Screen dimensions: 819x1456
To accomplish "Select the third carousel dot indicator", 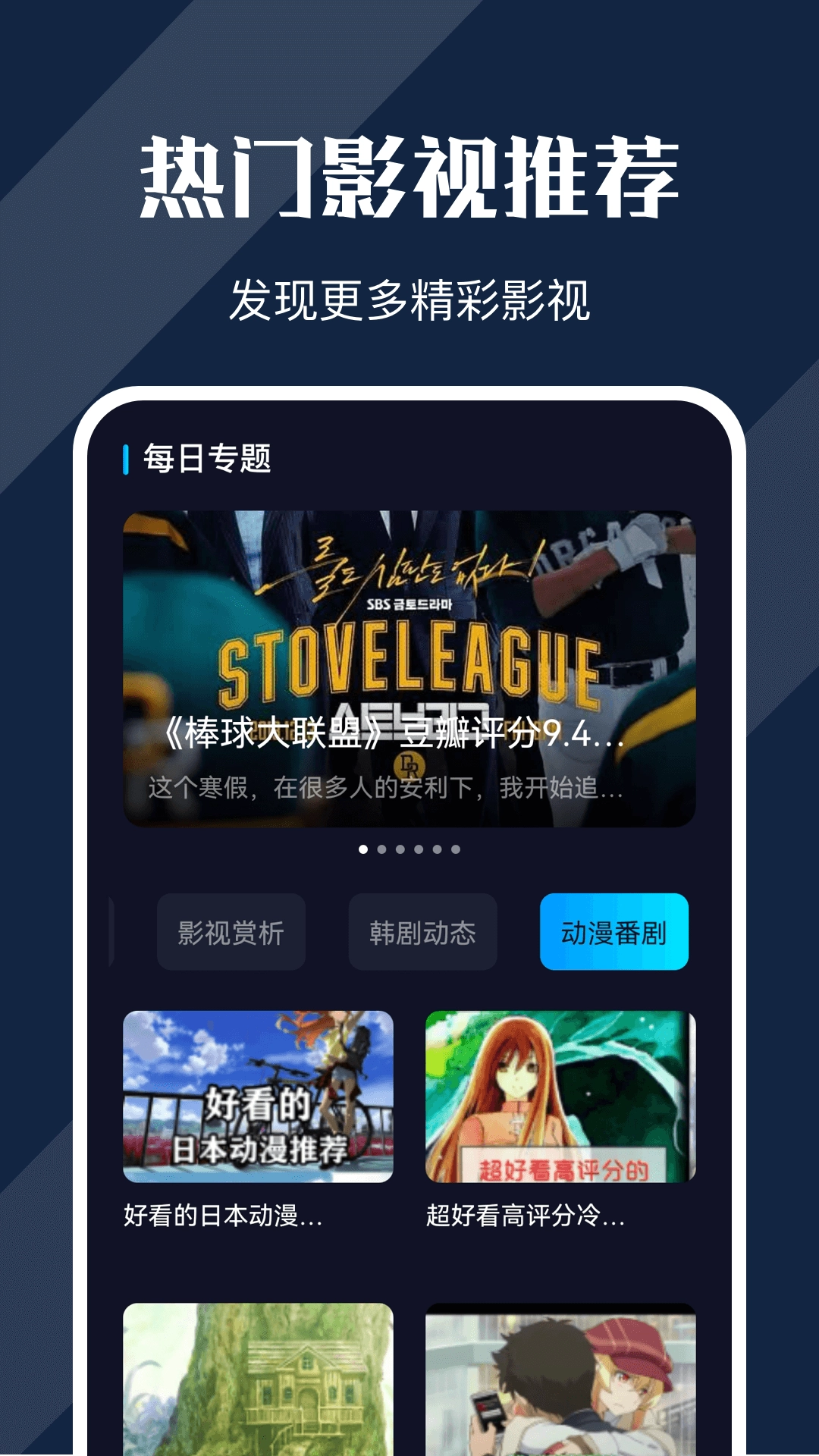I will [400, 849].
